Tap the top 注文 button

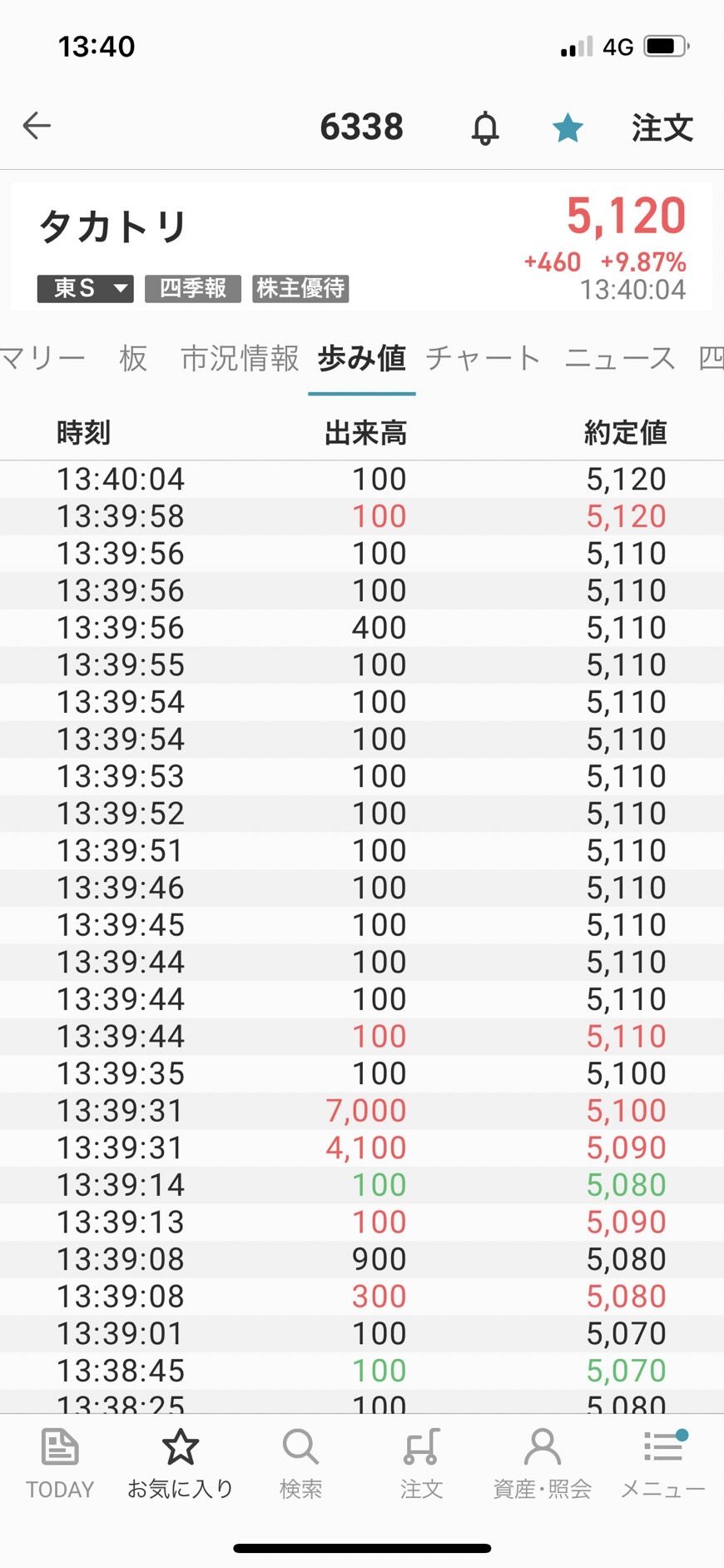point(662,128)
